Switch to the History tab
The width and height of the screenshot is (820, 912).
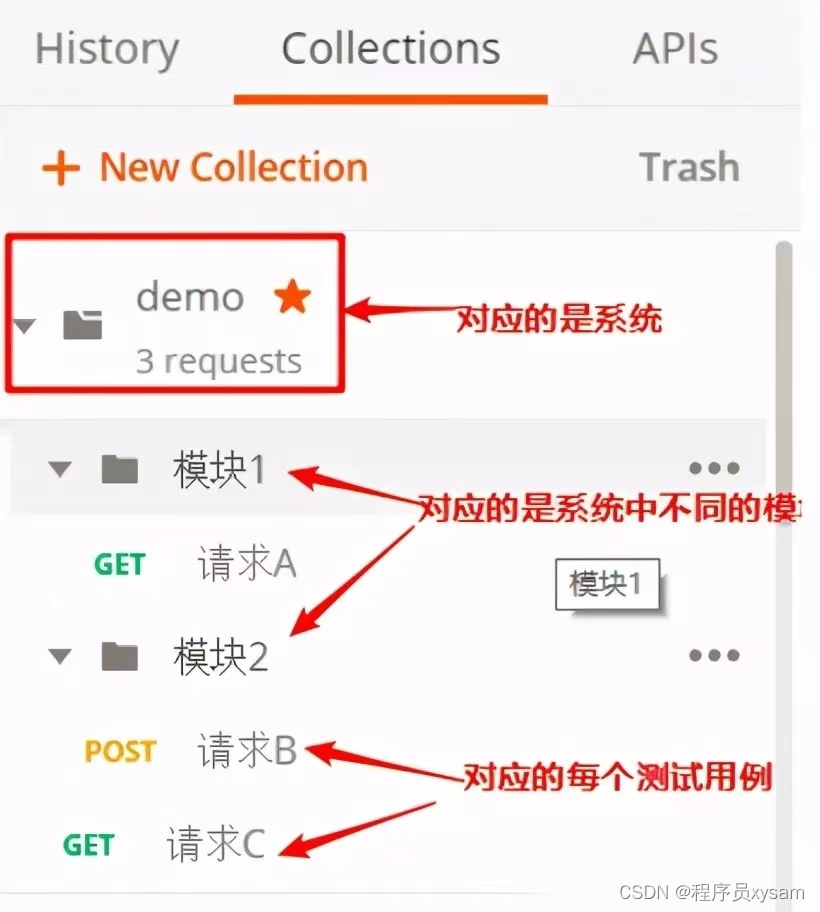(107, 49)
